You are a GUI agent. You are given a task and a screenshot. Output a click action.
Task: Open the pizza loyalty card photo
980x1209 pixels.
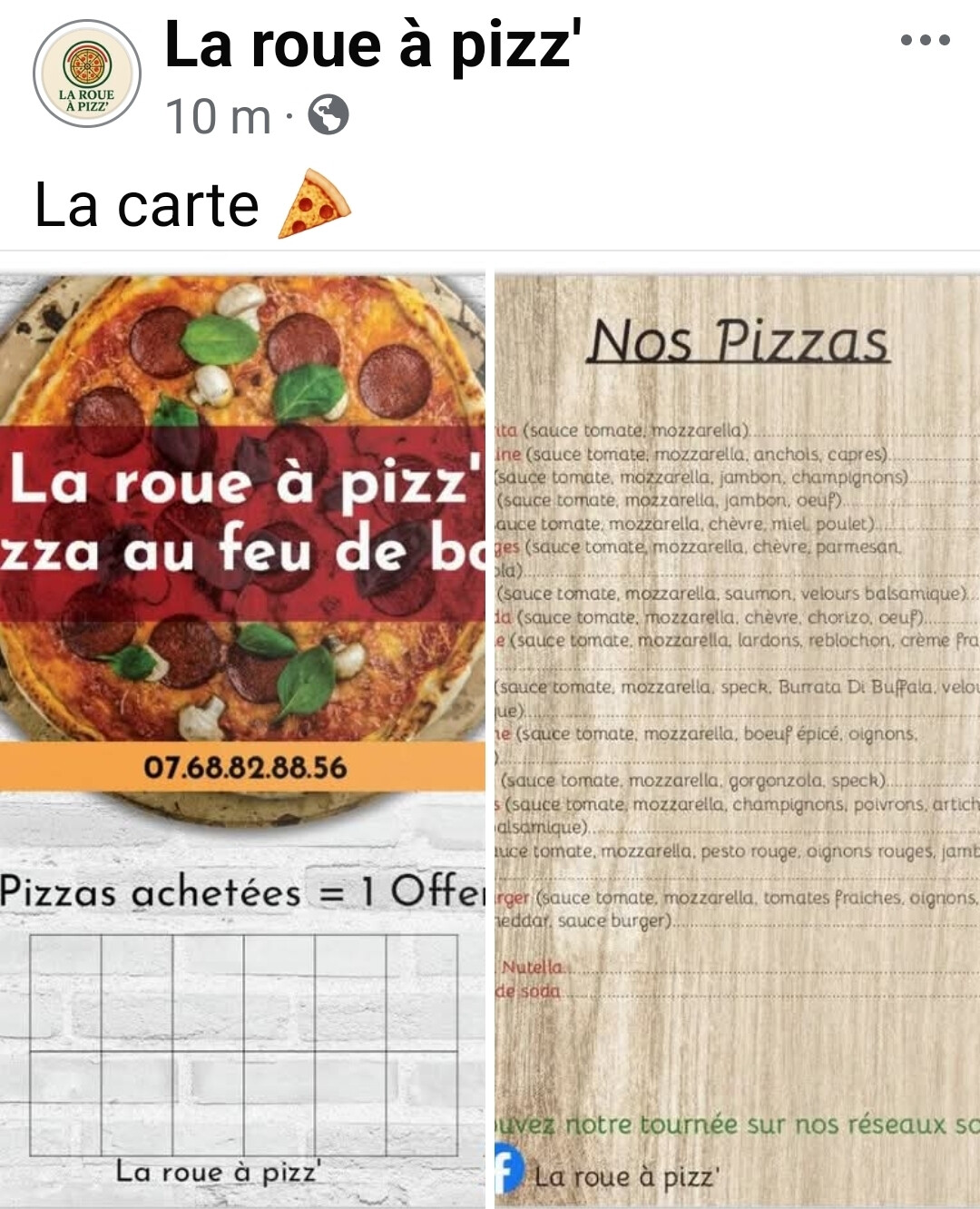(x=242, y=740)
